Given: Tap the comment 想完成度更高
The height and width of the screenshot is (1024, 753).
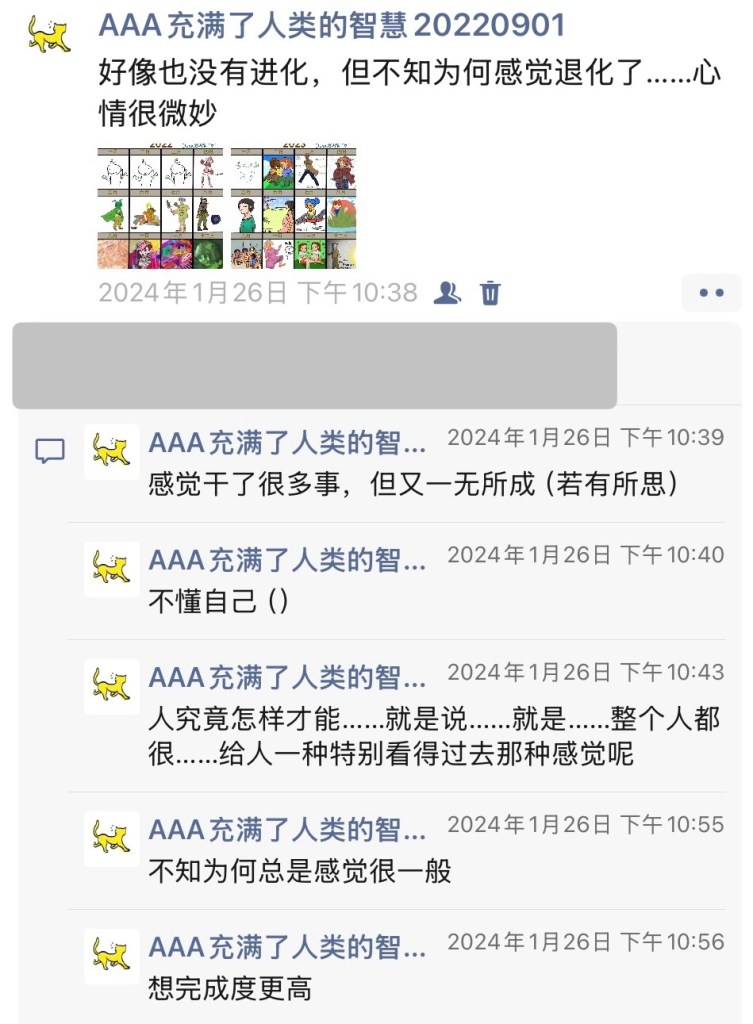Looking at the screenshot, I should [x=229, y=989].
